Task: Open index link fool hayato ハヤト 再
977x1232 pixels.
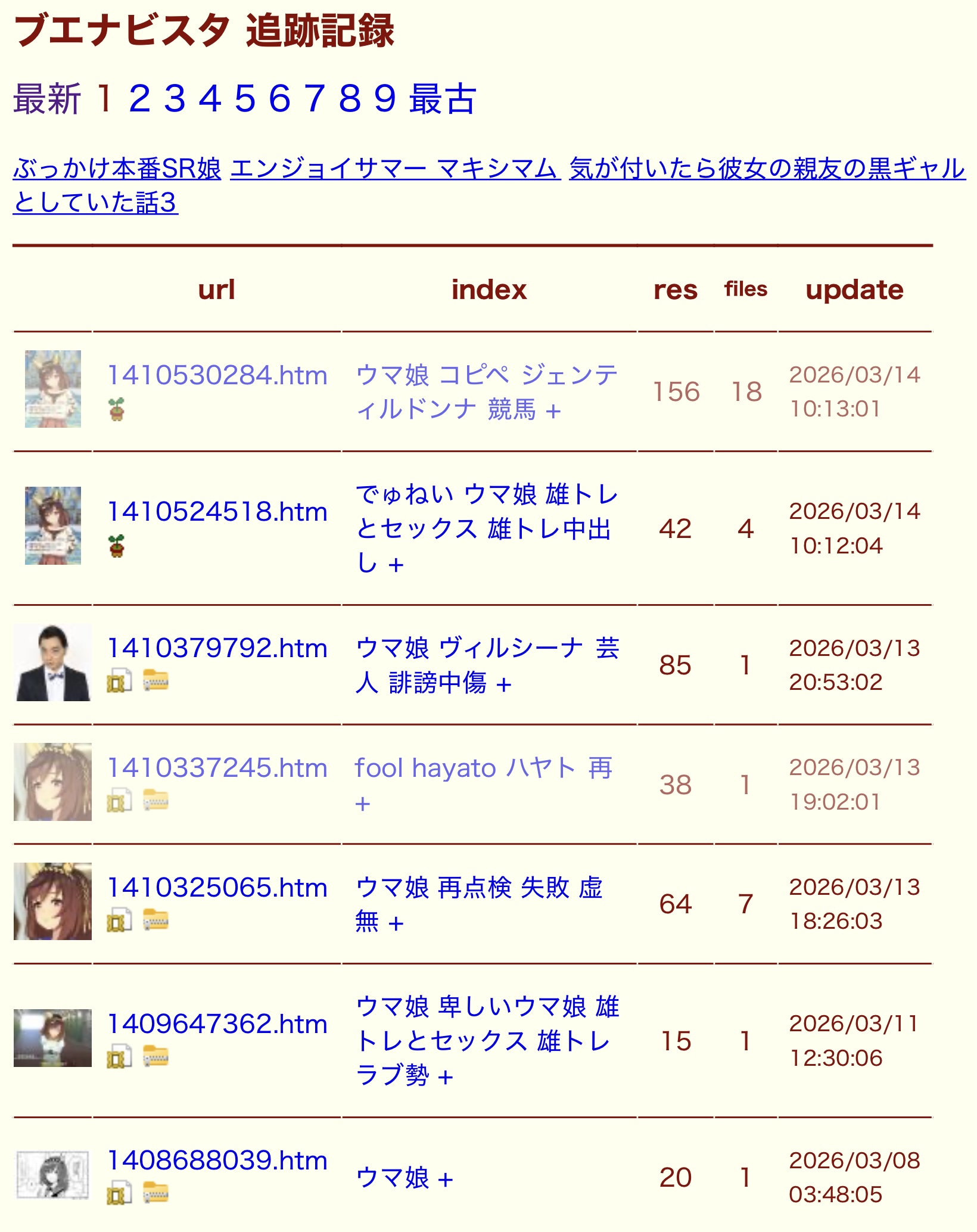Action: coord(483,768)
